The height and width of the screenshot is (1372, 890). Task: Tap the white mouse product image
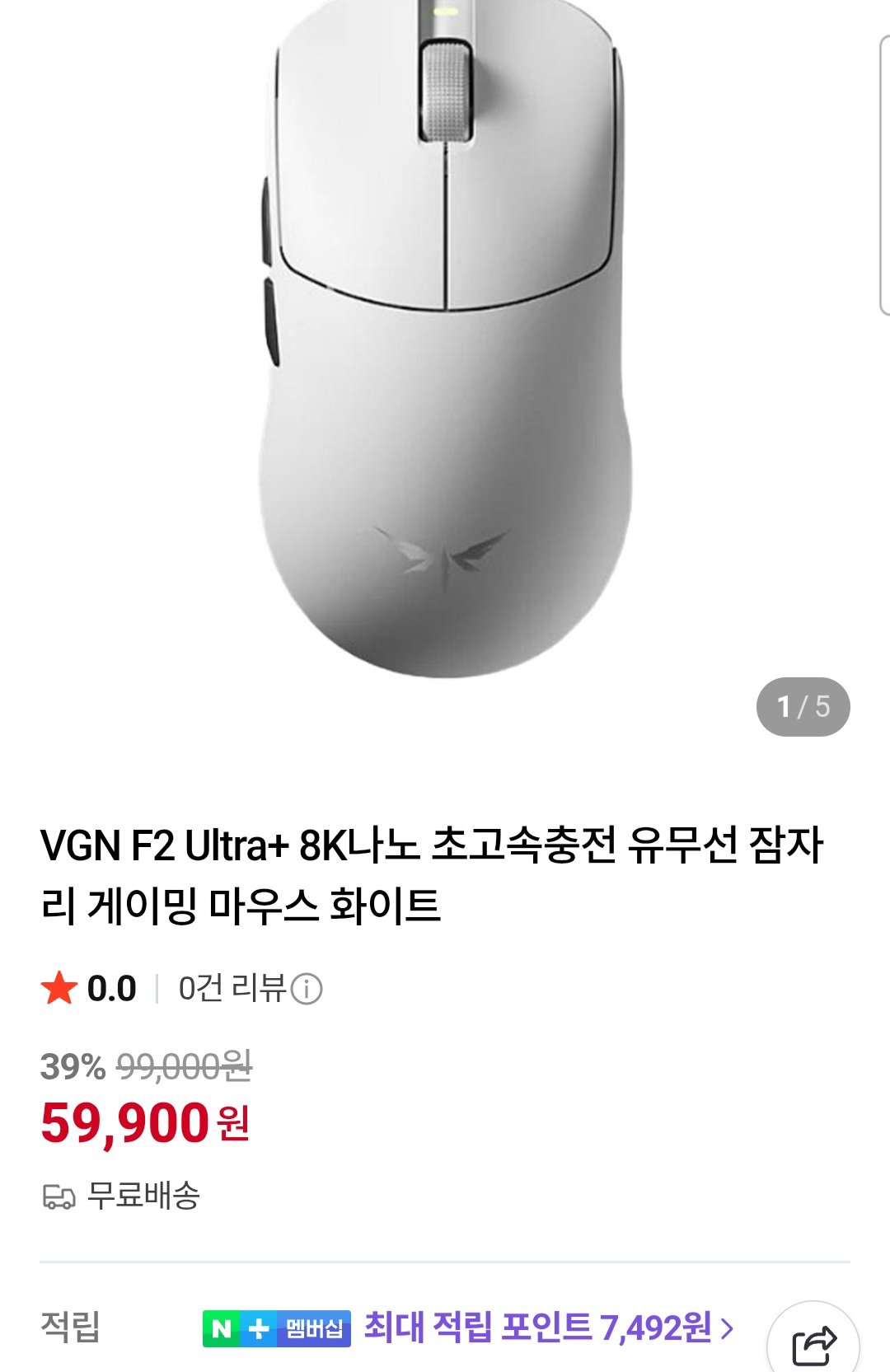445,346
